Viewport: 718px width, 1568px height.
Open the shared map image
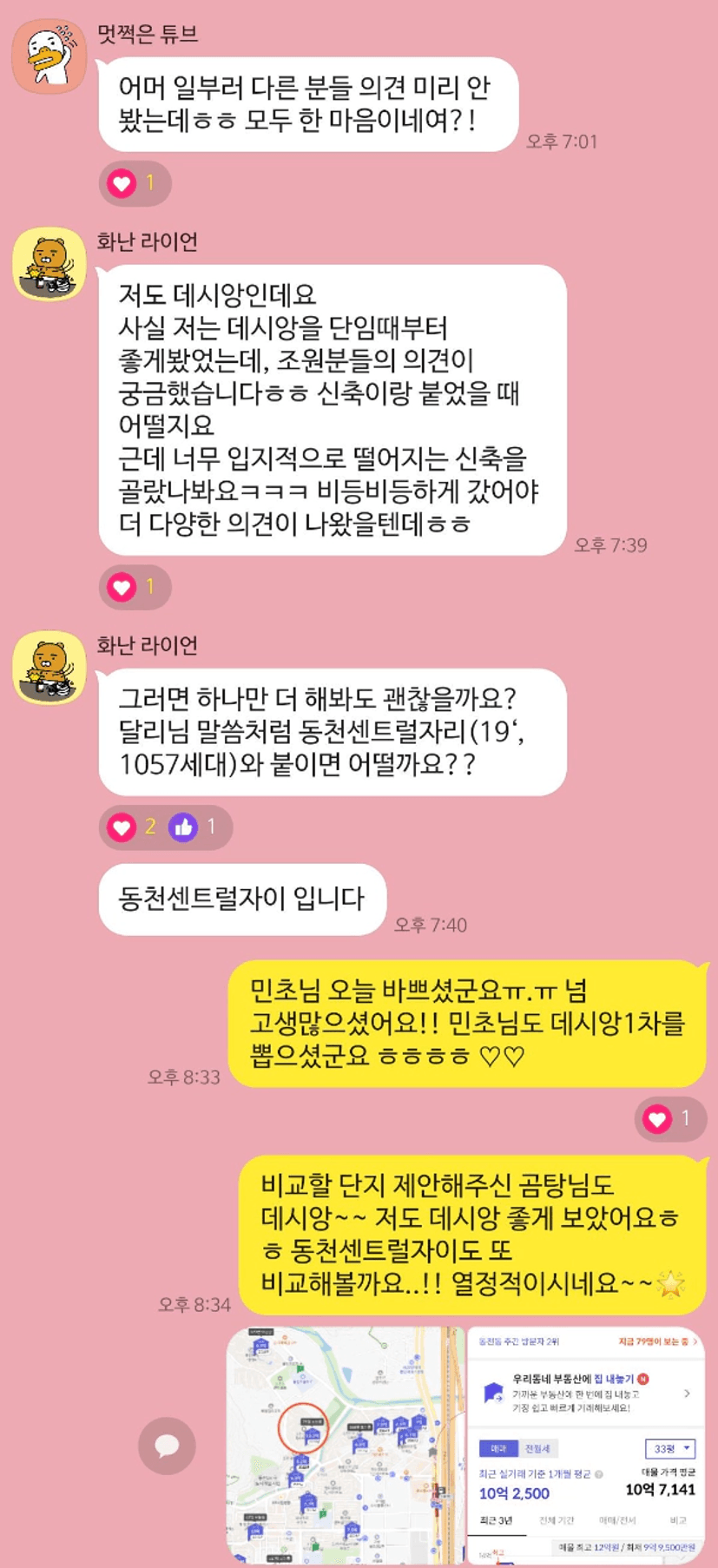point(346,1446)
